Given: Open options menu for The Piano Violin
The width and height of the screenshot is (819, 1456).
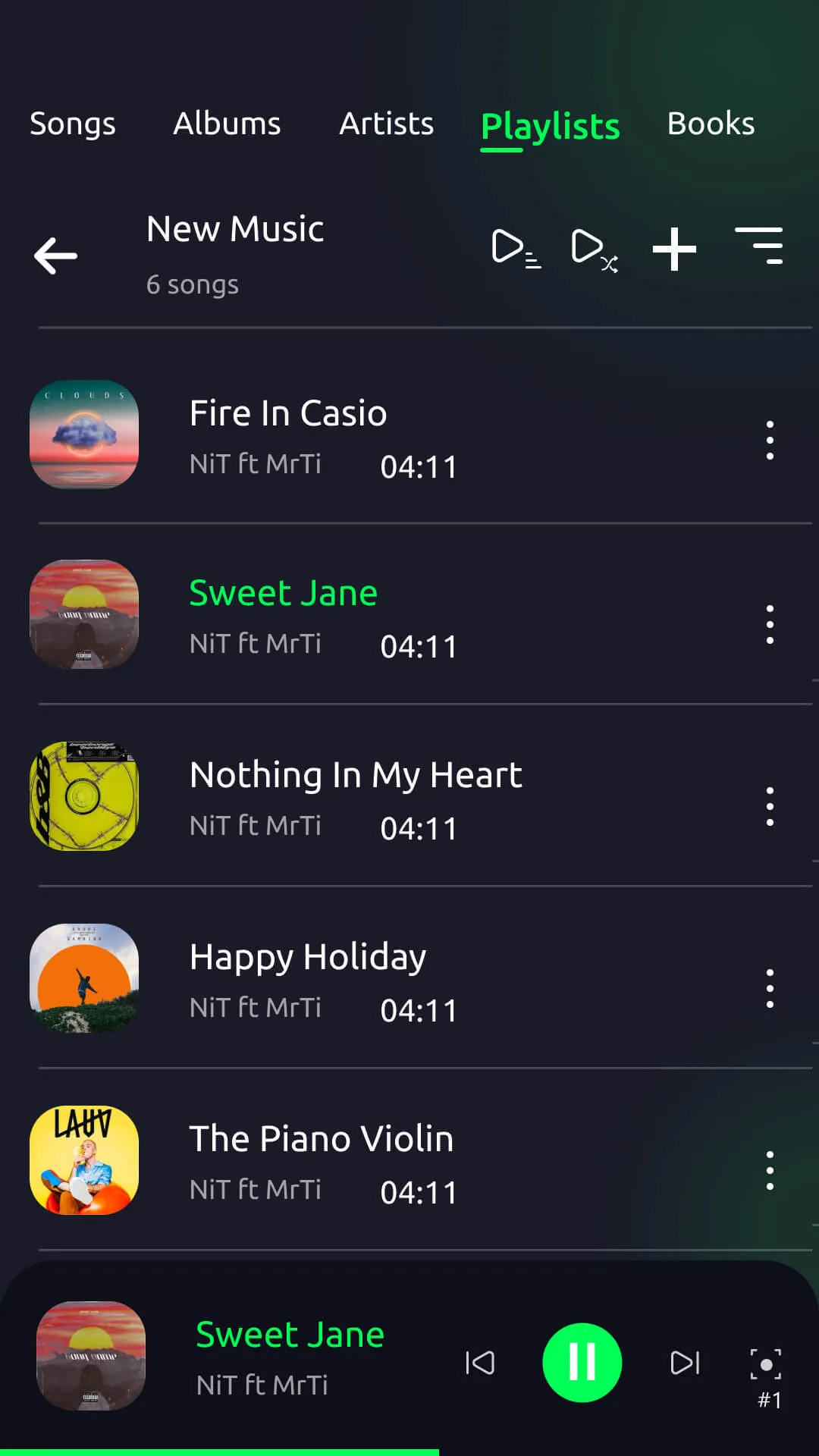Looking at the screenshot, I should pos(769,1170).
